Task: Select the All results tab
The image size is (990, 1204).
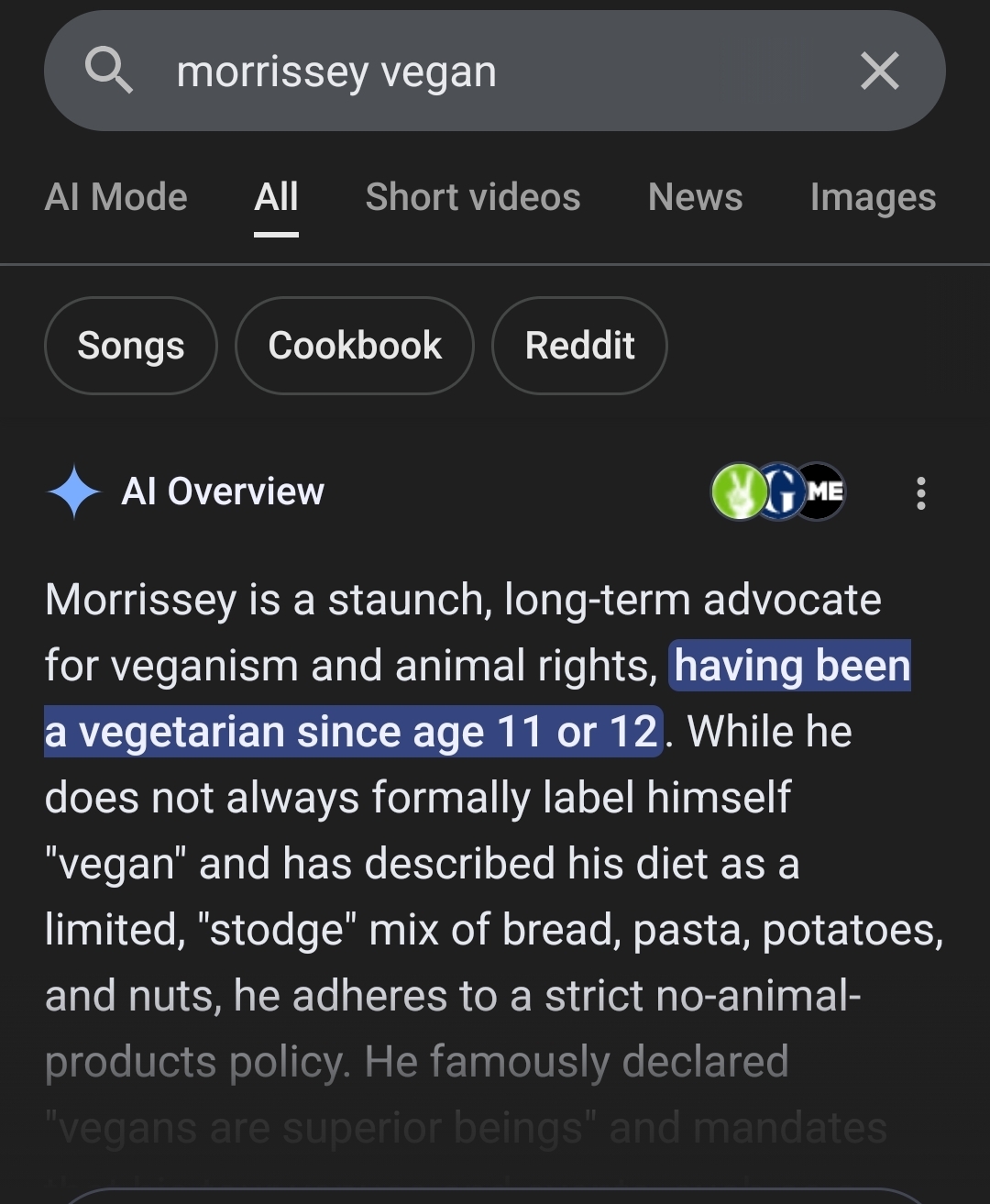Action: [x=276, y=197]
